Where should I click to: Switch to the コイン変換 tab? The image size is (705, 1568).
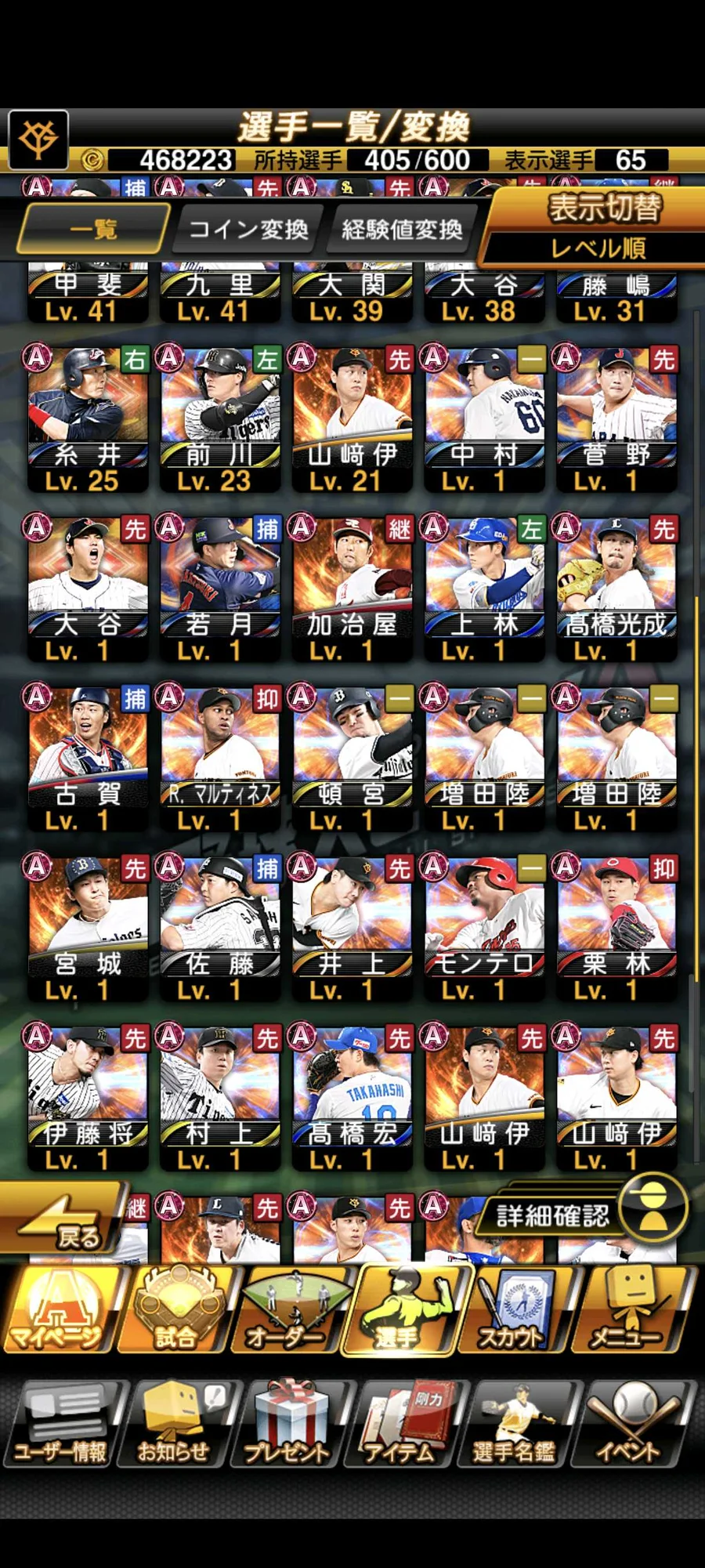click(248, 230)
